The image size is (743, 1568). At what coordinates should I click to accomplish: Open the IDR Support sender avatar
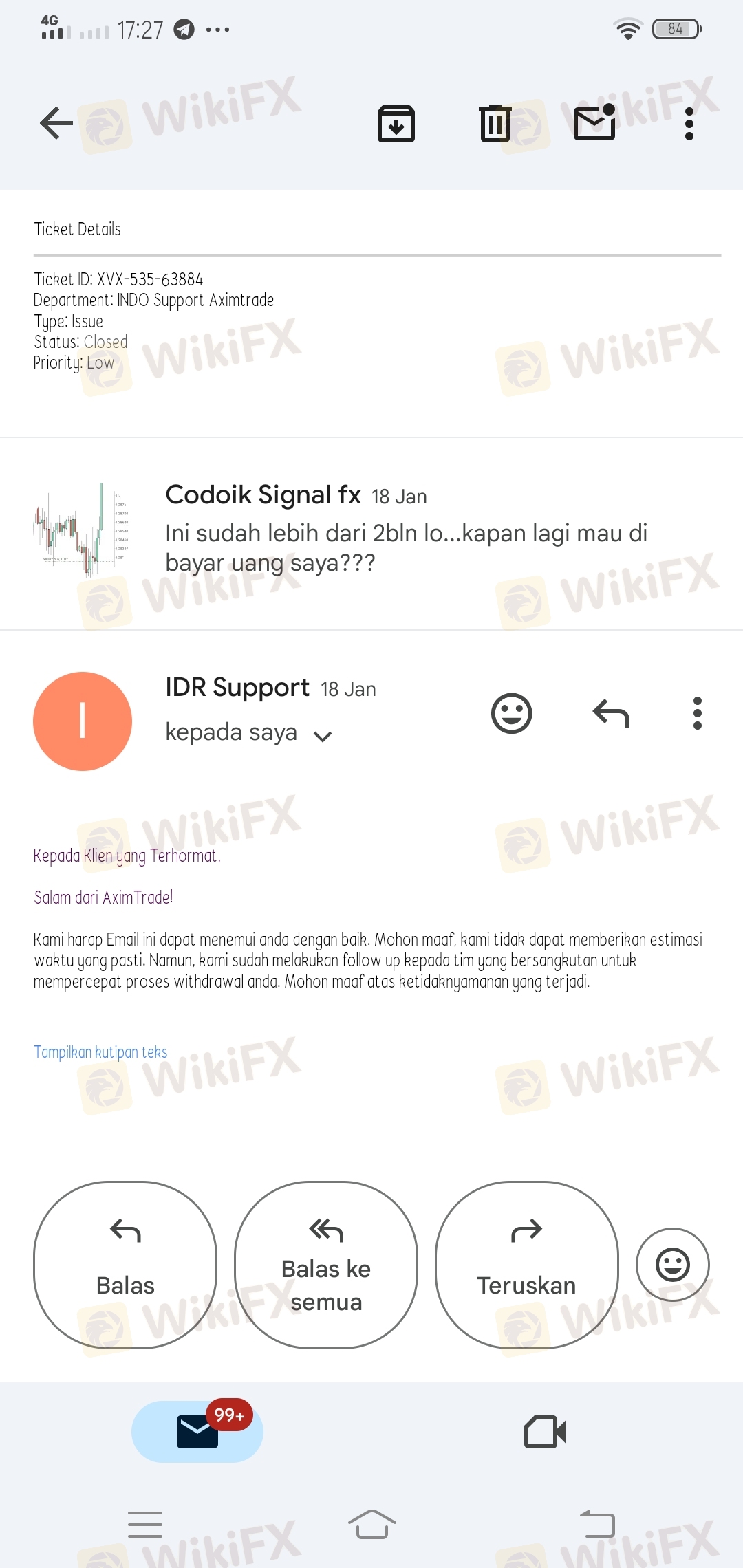(83, 721)
